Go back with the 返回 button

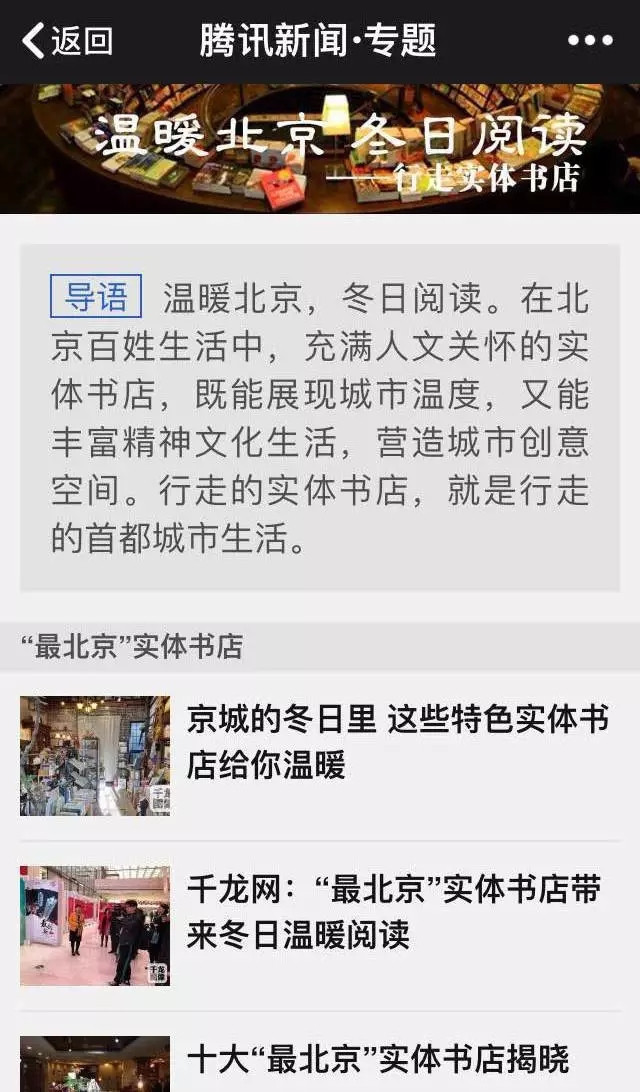(66, 41)
